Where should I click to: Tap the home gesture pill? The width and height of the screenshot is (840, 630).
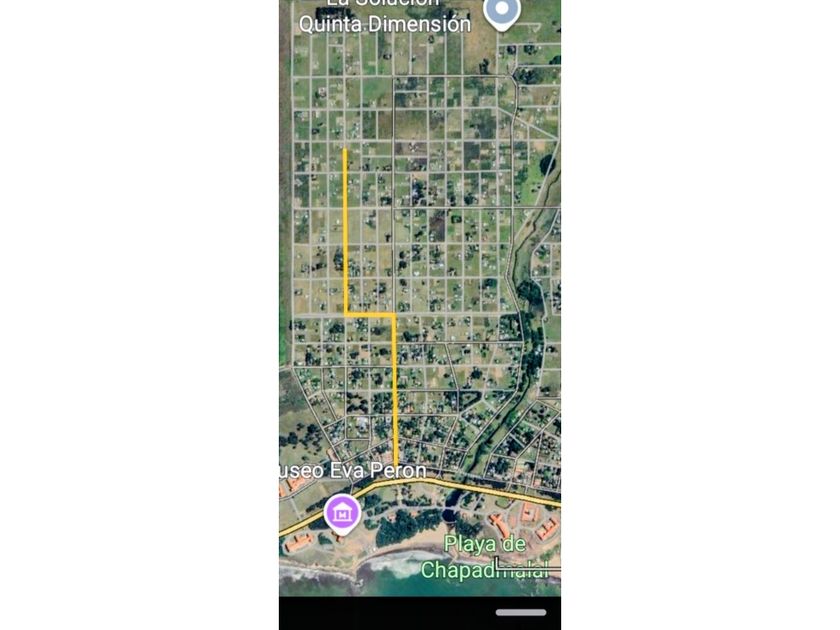(x=521, y=612)
